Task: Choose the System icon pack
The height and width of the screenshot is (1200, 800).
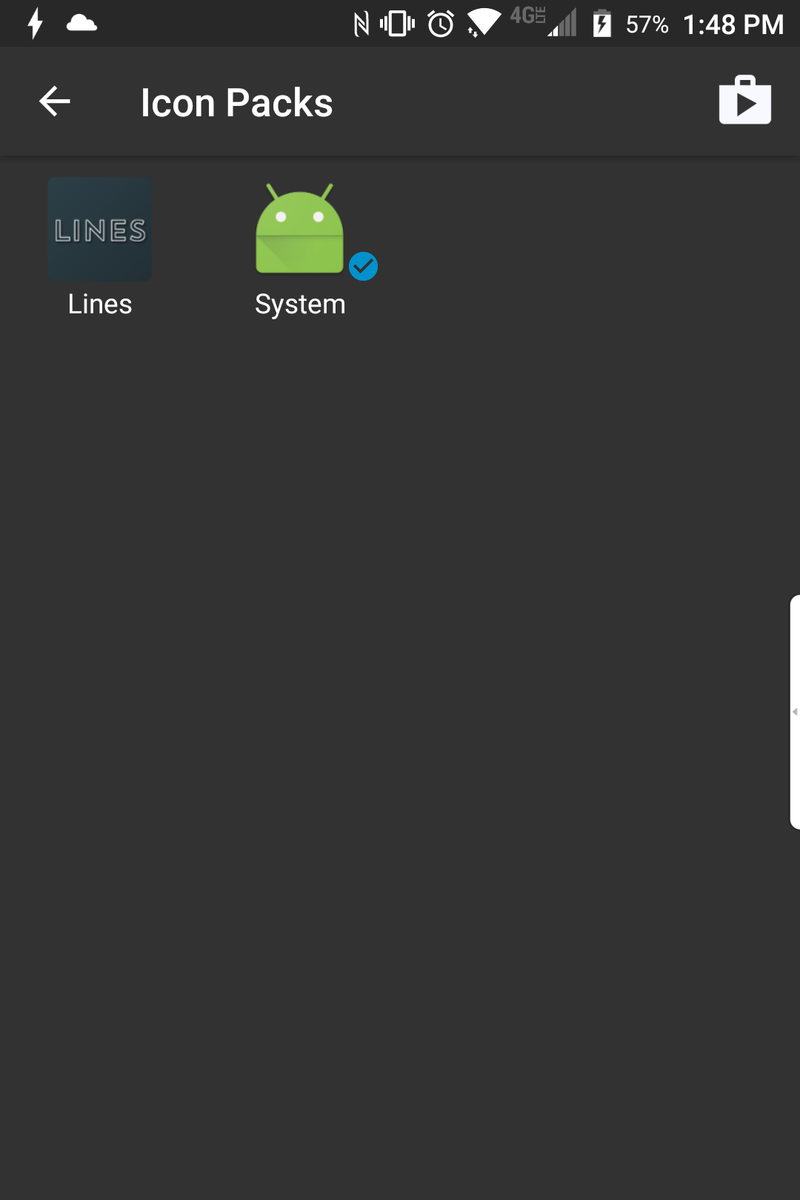Action: (300, 247)
